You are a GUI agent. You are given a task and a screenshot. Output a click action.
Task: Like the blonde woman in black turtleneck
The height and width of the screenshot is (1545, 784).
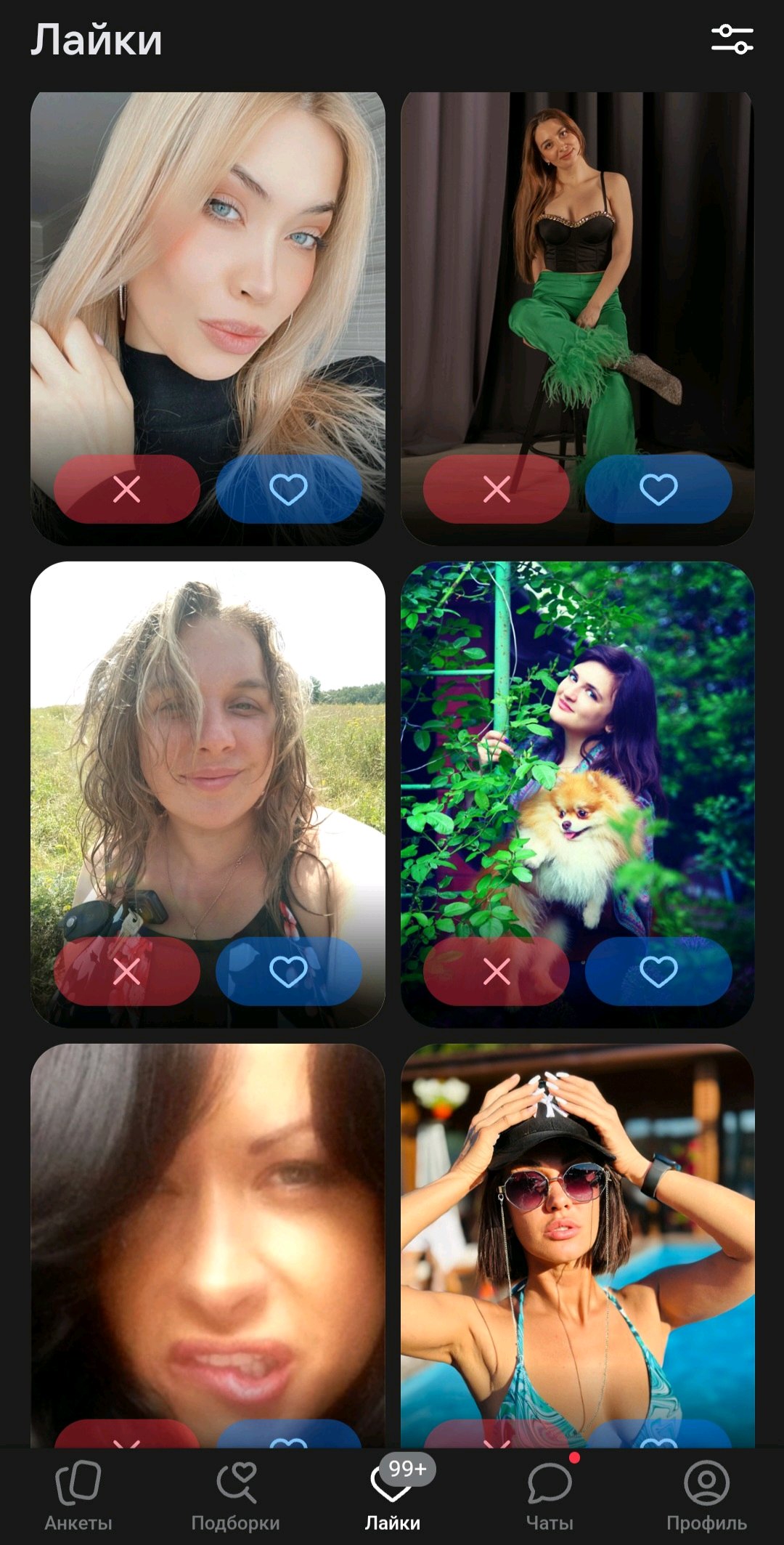(x=289, y=489)
